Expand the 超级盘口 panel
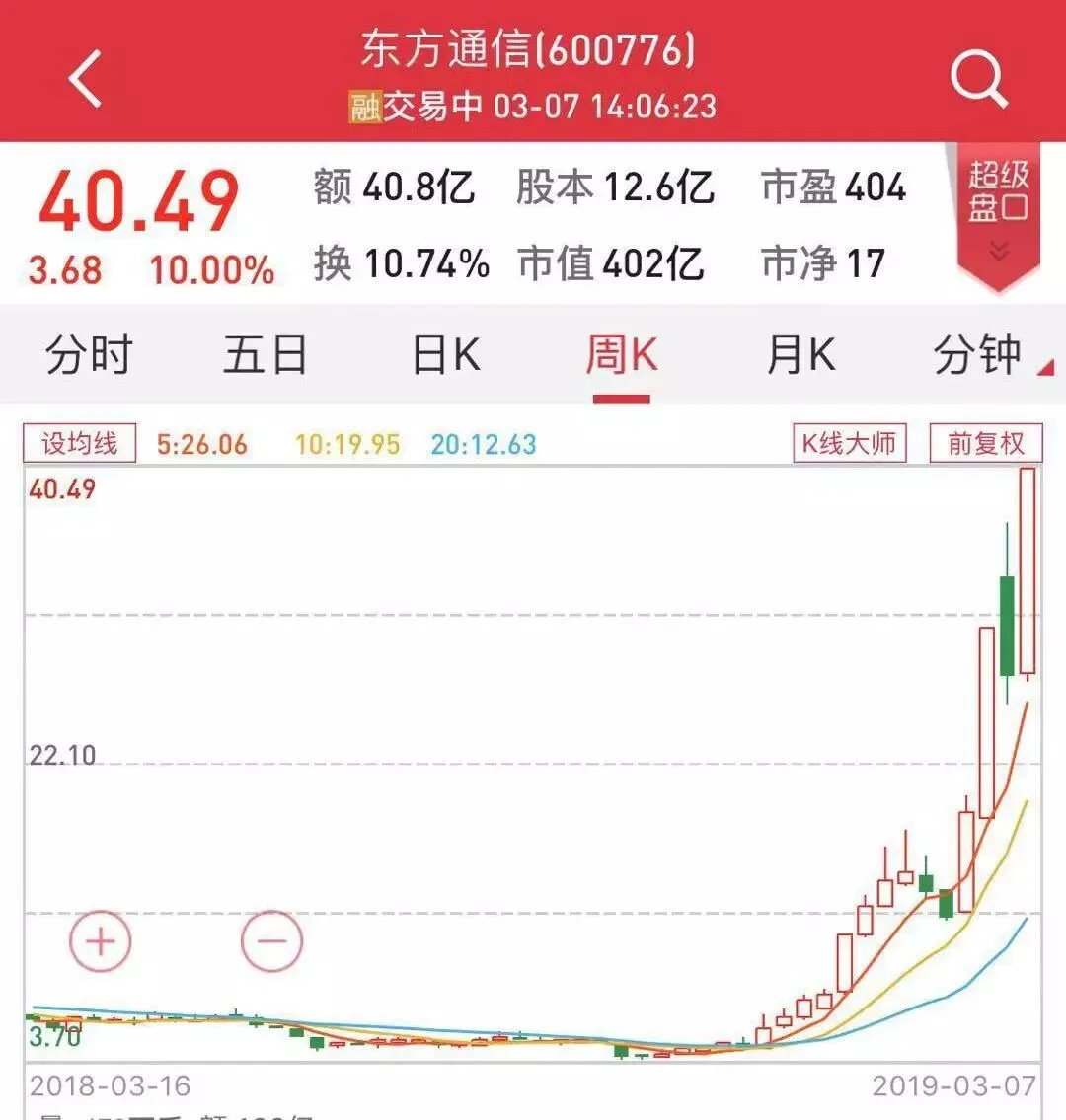 click(998, 216)
